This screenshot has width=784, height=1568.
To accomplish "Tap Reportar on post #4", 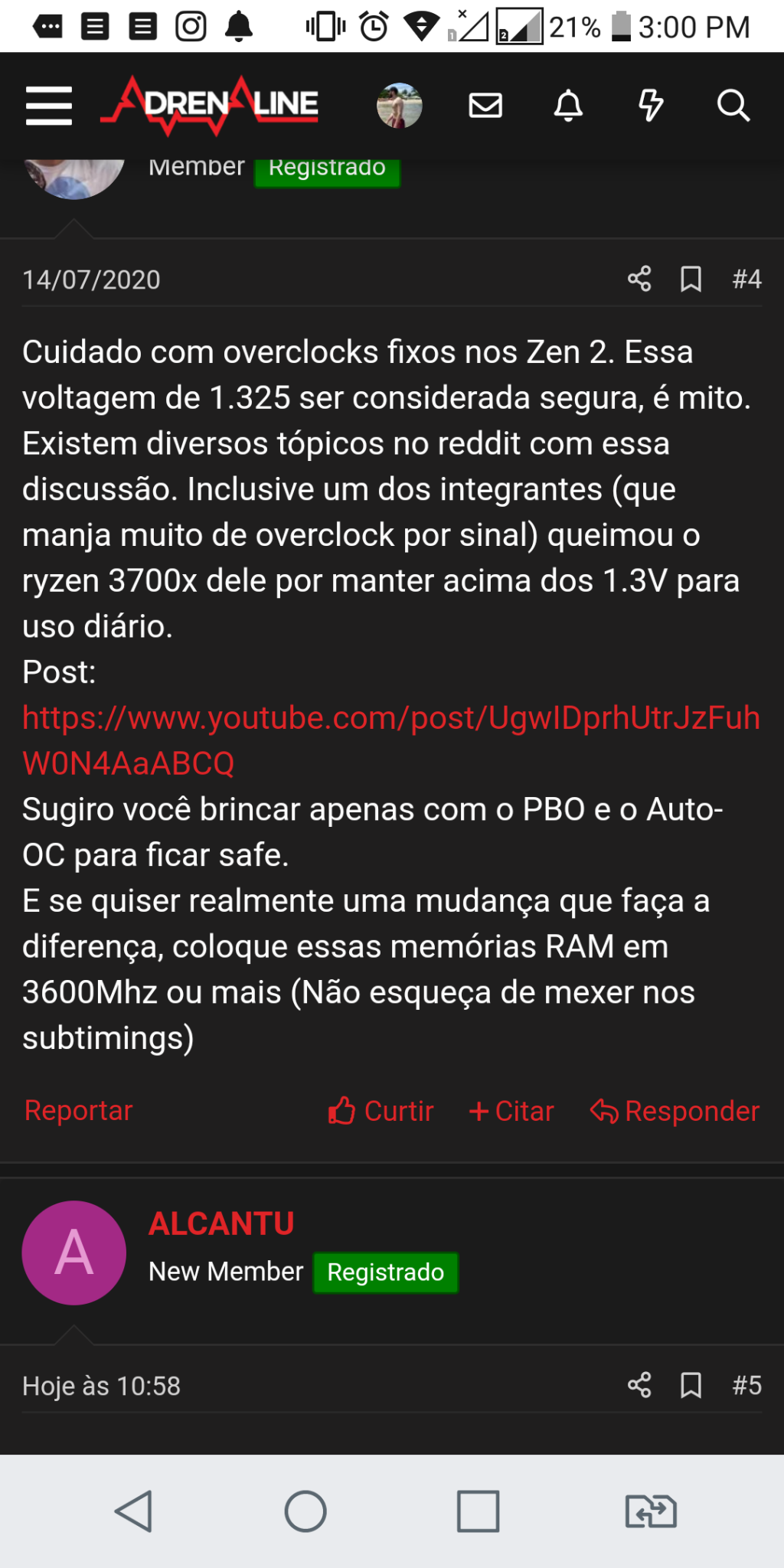I will pos(78,1110).
